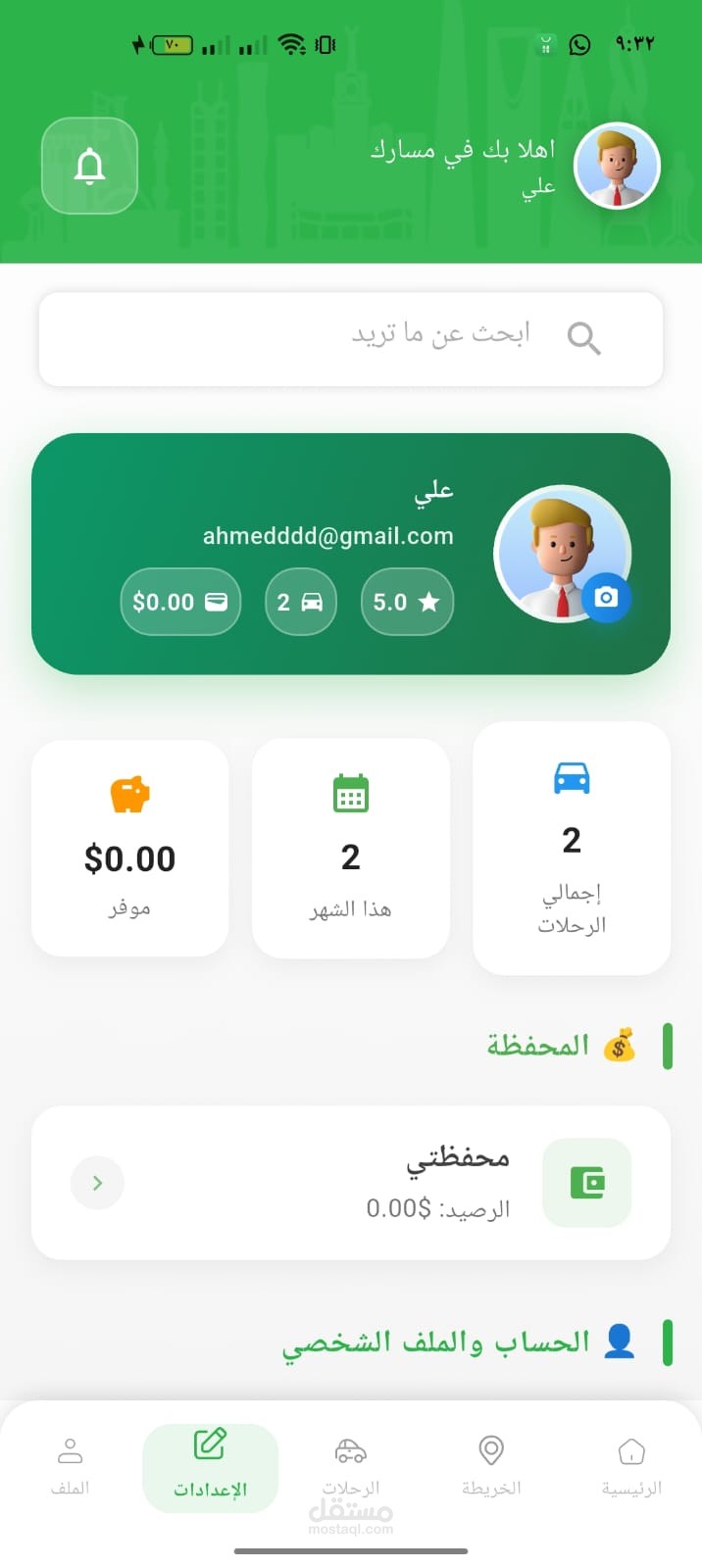Switch to the الرئيسية tab

(631, 1466)
